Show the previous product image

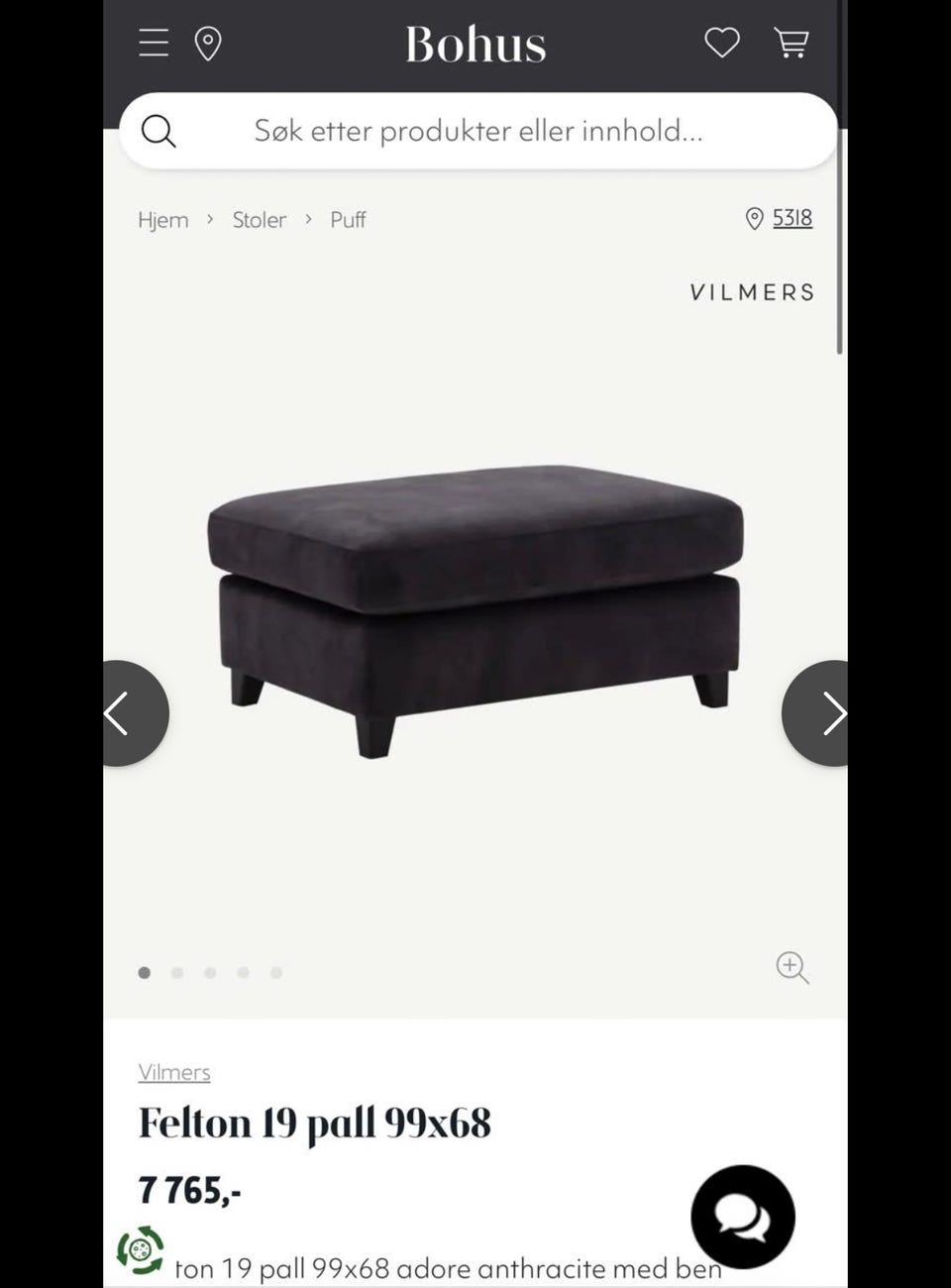[131, 713]
